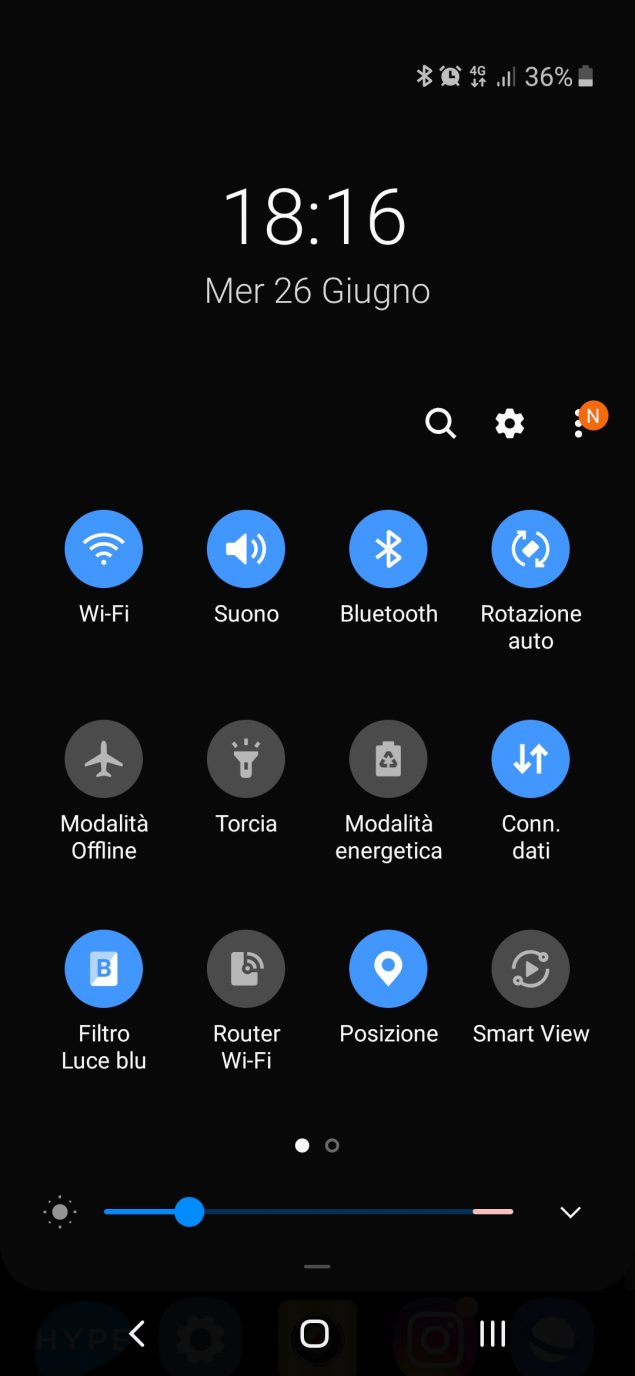Enable Modalità Offline
The image size is (635, 1376).
(104, 759)
